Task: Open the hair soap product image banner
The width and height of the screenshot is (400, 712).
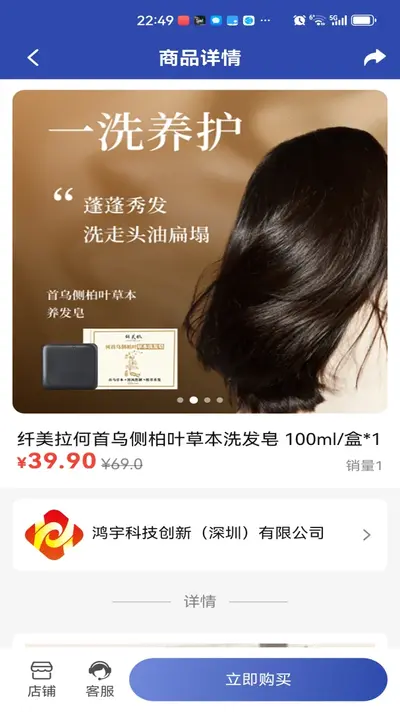Action: click(x=200, y=251)
